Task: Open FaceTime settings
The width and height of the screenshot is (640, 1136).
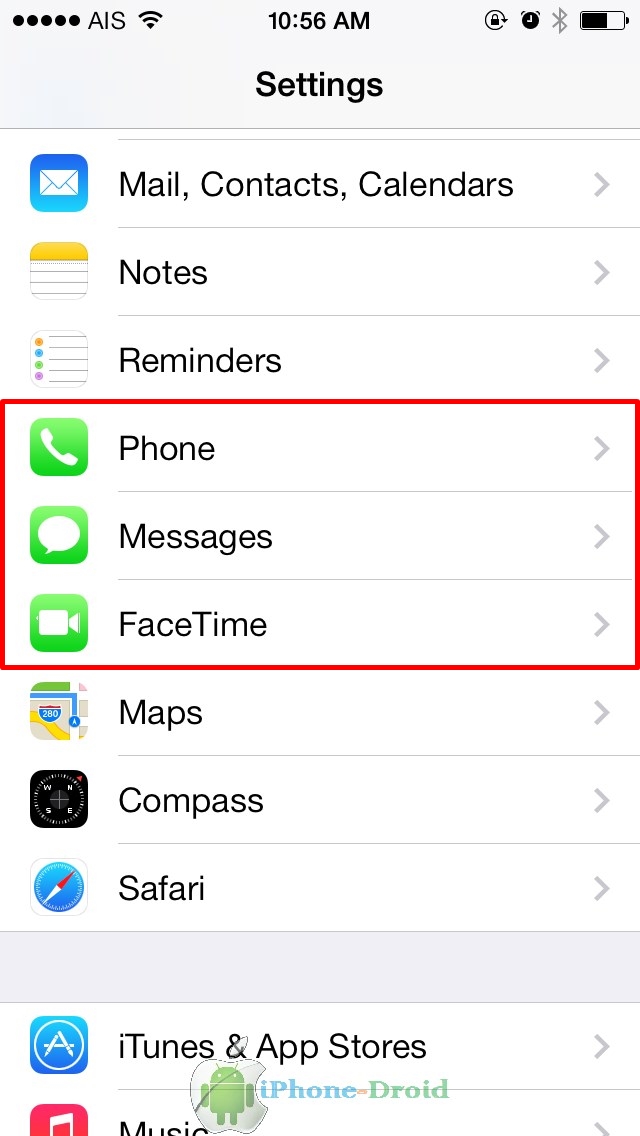Action: pos(320,624)
